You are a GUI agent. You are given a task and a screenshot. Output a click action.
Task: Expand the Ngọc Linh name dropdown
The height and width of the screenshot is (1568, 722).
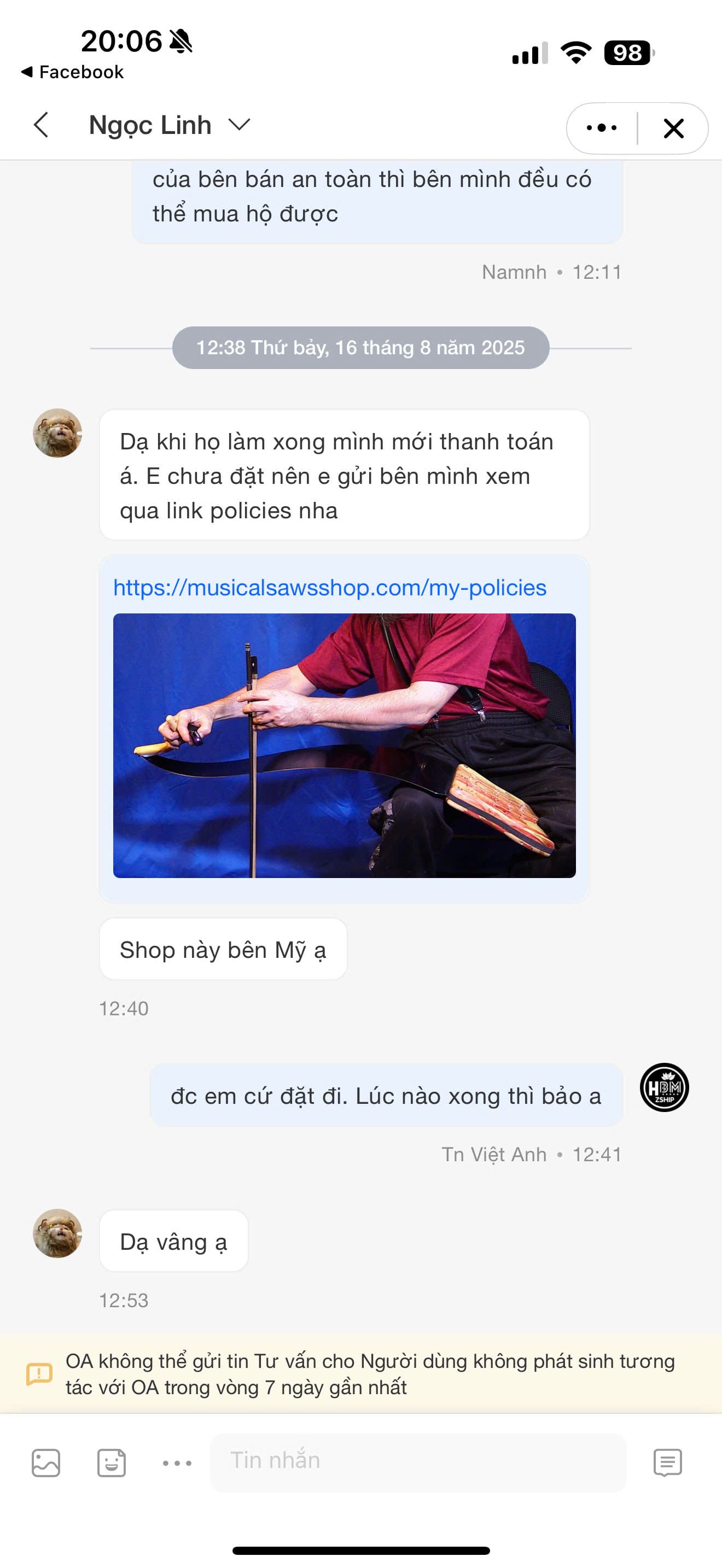[x=239, y=125]
